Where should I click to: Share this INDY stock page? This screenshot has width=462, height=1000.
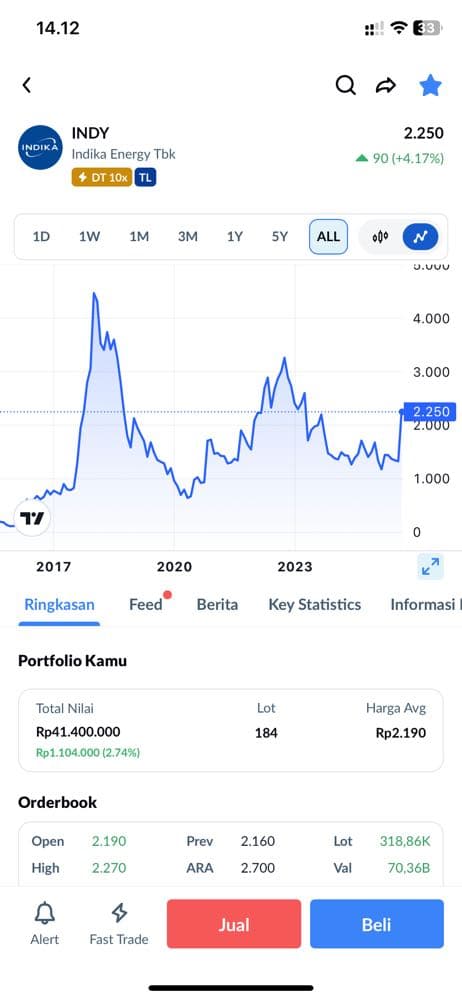coord(386,85)
